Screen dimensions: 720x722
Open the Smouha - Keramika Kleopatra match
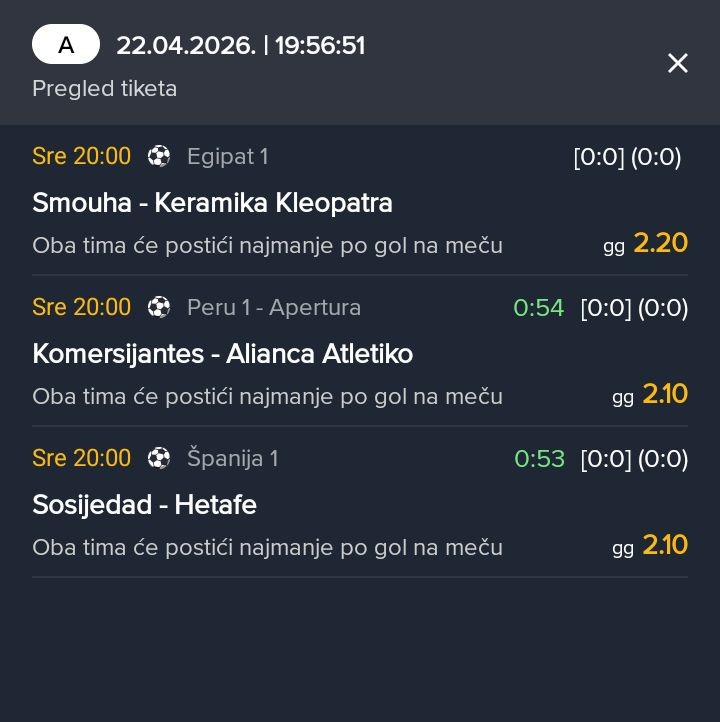click(212, 203)
